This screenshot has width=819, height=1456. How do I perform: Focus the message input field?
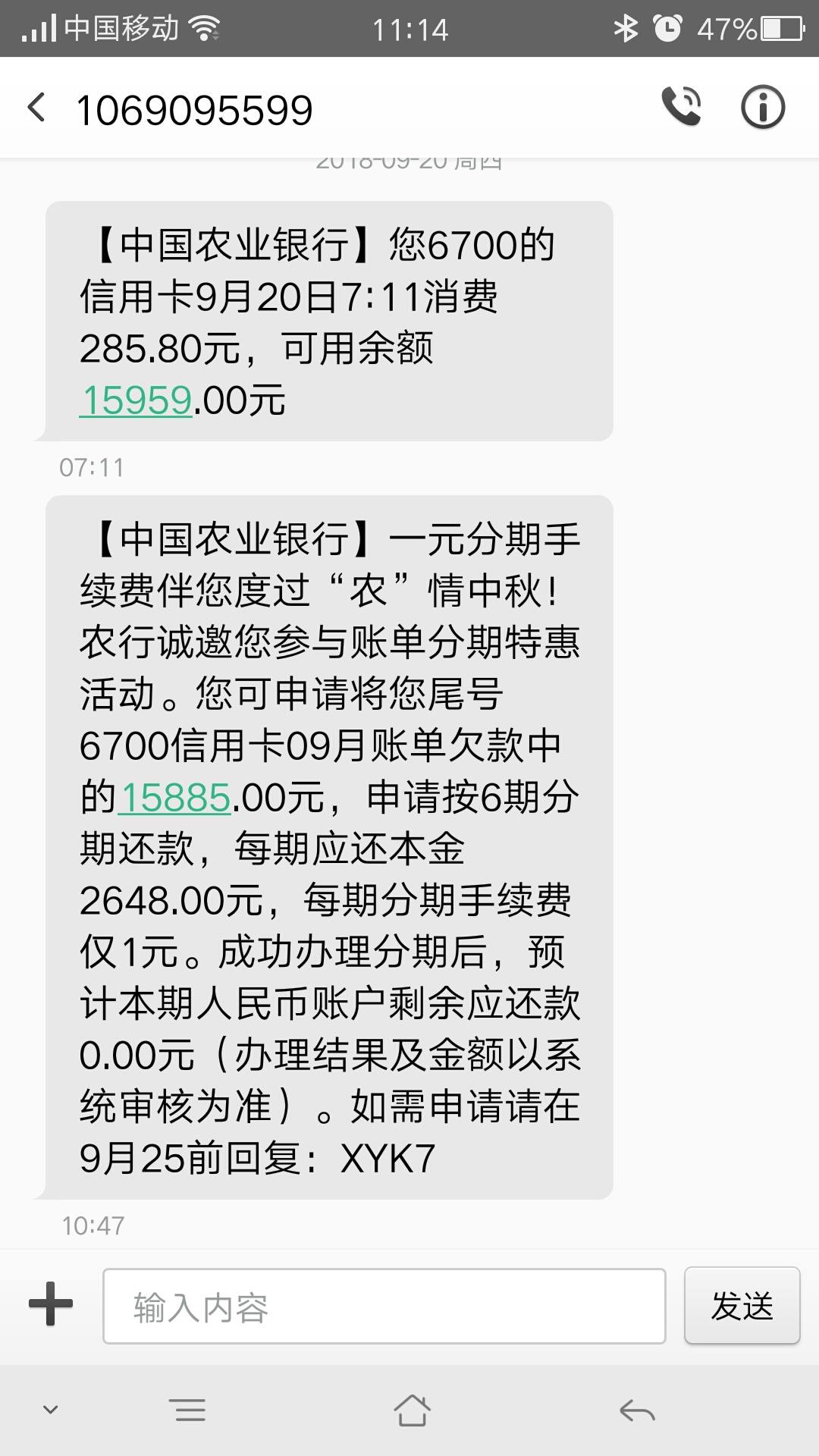384,1307
